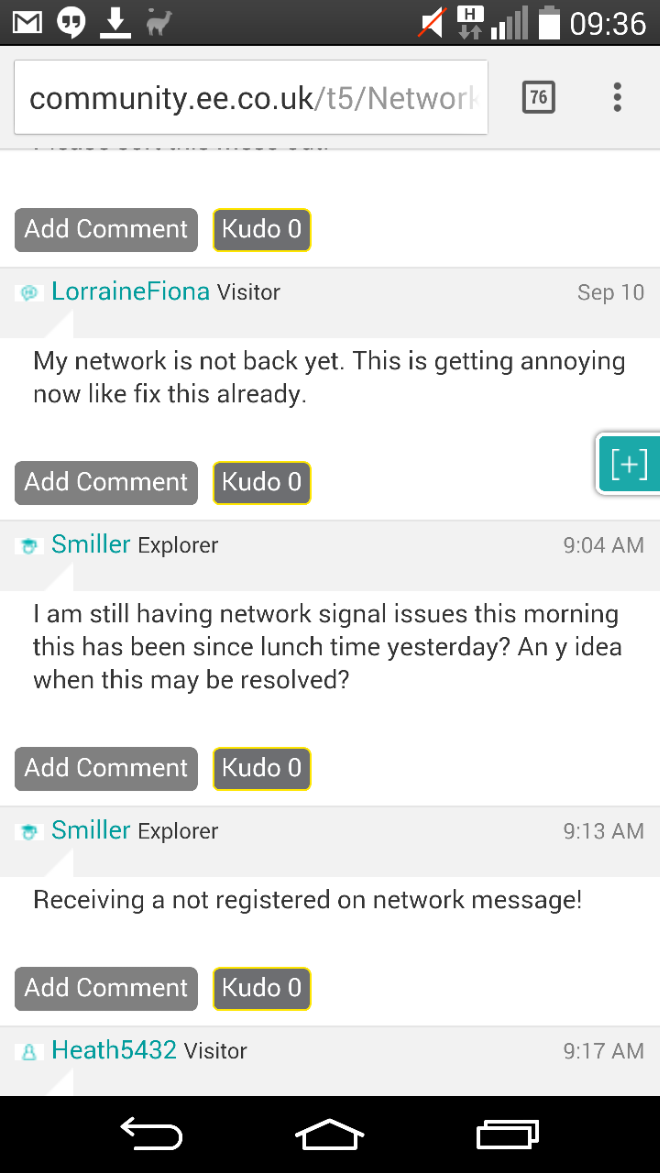Give Kudo to the 9:13 AM post

[262, 988]
